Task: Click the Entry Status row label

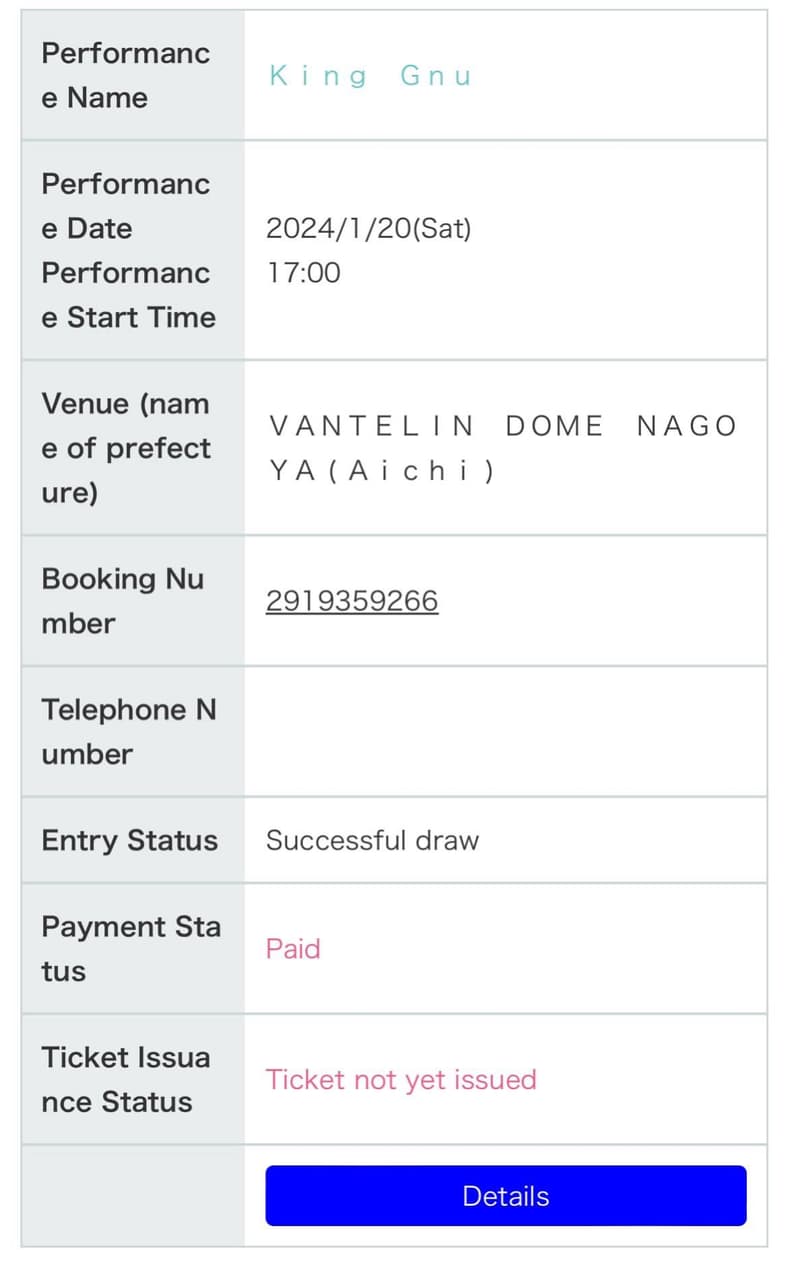Action: 129,840
